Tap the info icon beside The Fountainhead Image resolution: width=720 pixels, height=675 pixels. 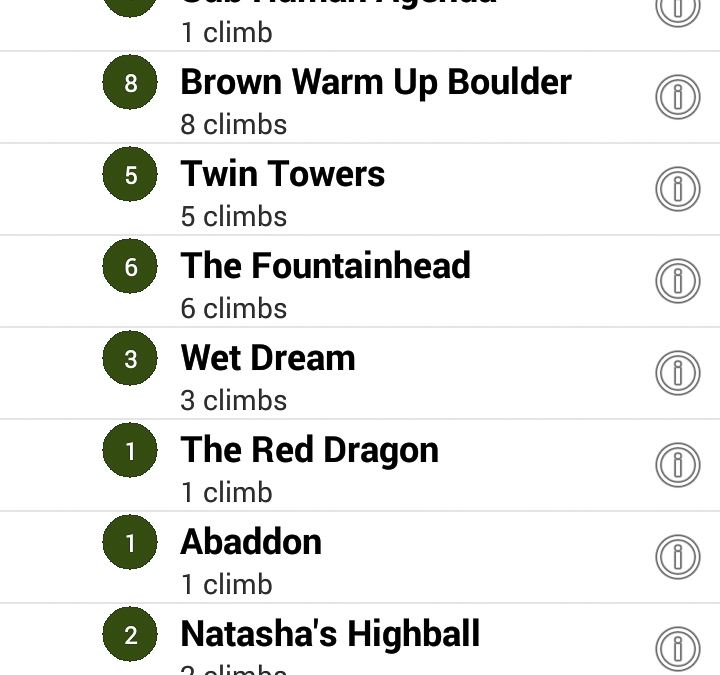(677, 282)
